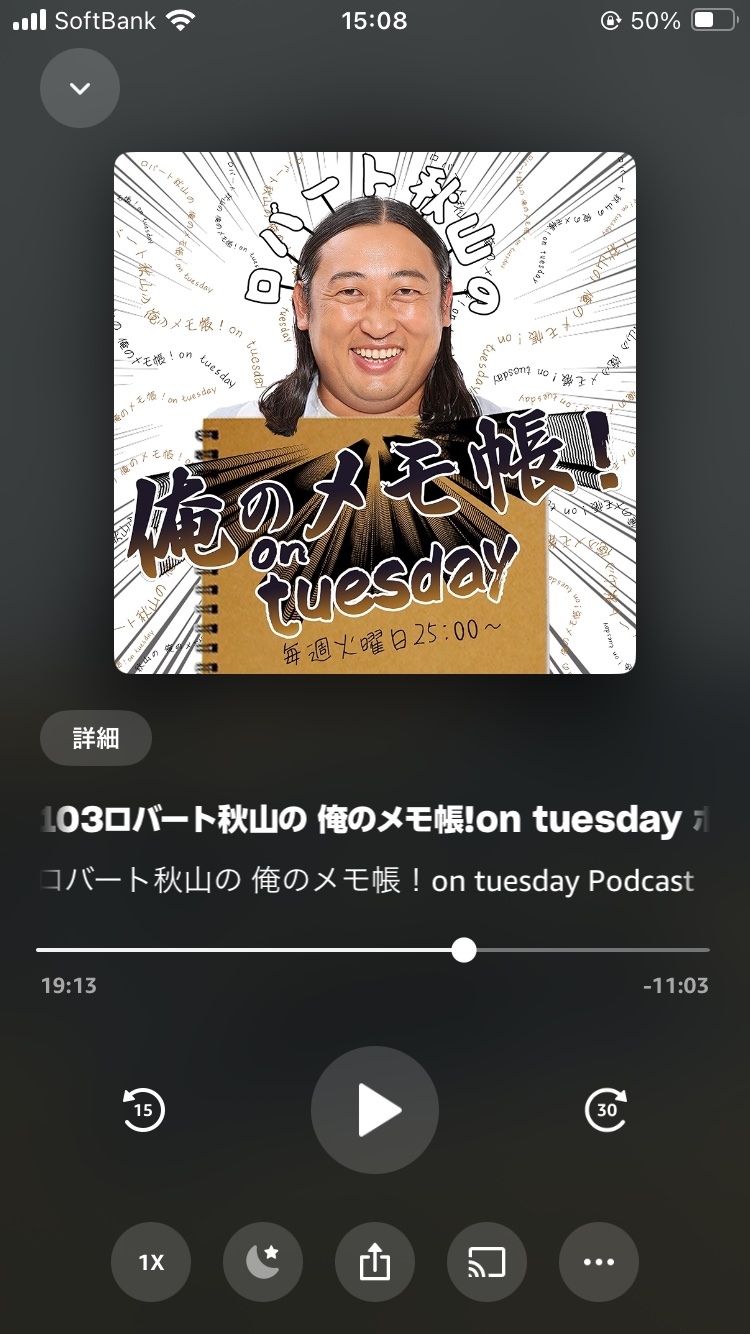
Task: Collapse the player with the down chevron
Action: point(80,88)
